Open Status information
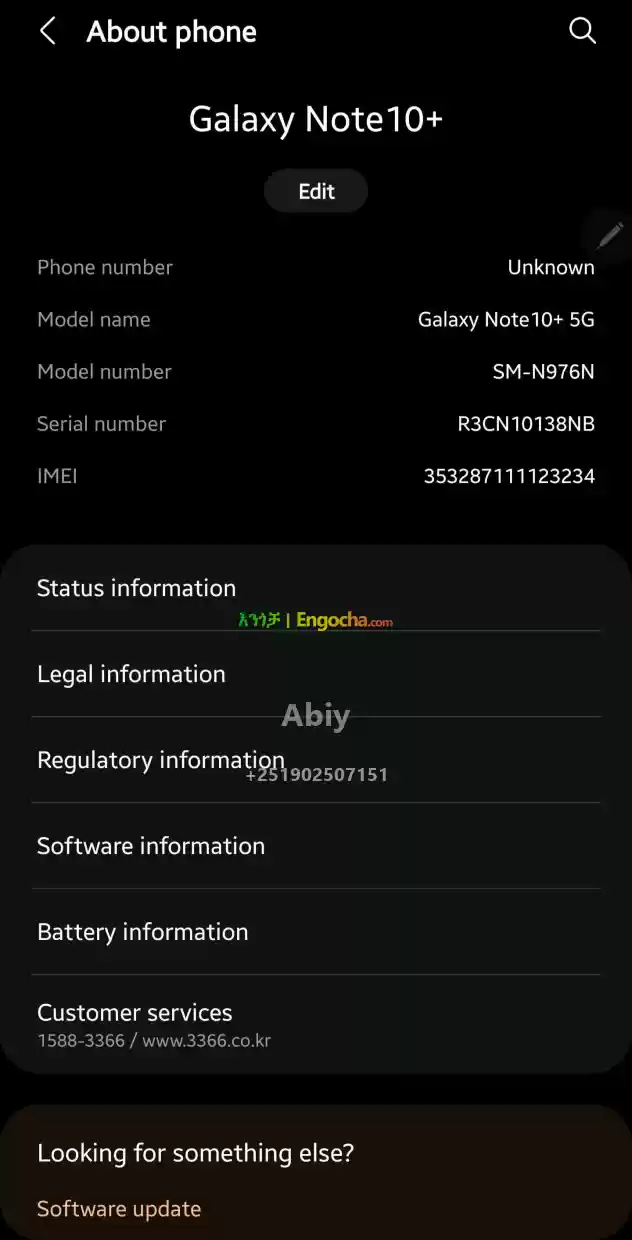The height and width of the screenshot is (1240, 632). click(316, 588)
